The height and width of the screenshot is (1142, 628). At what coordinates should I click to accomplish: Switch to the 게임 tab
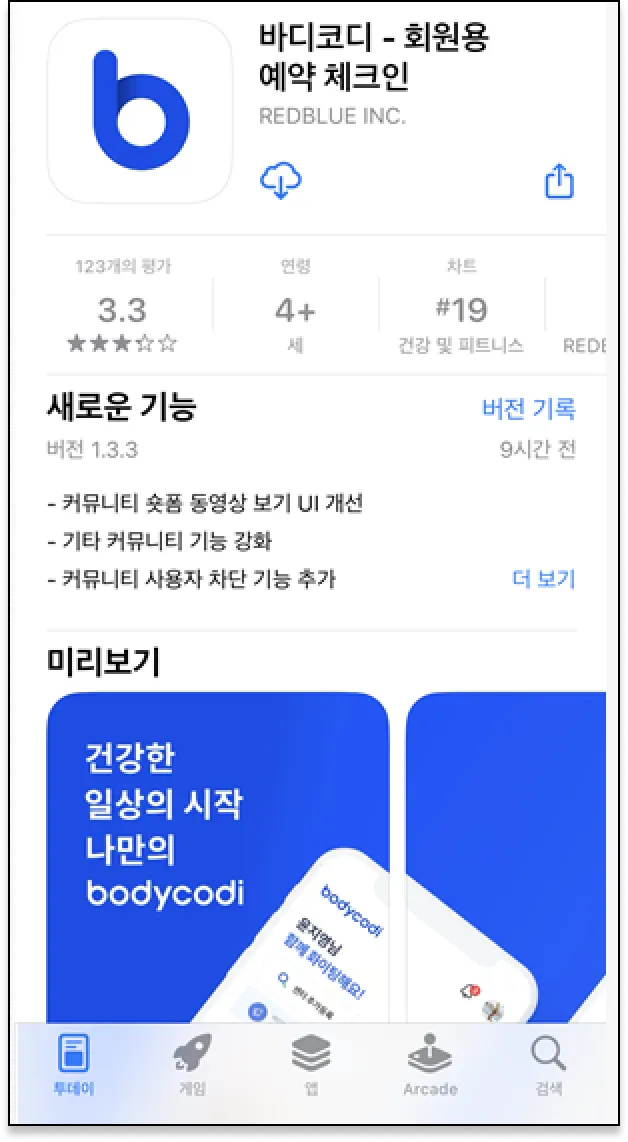pyautogui.click(x=192, y=1066)
